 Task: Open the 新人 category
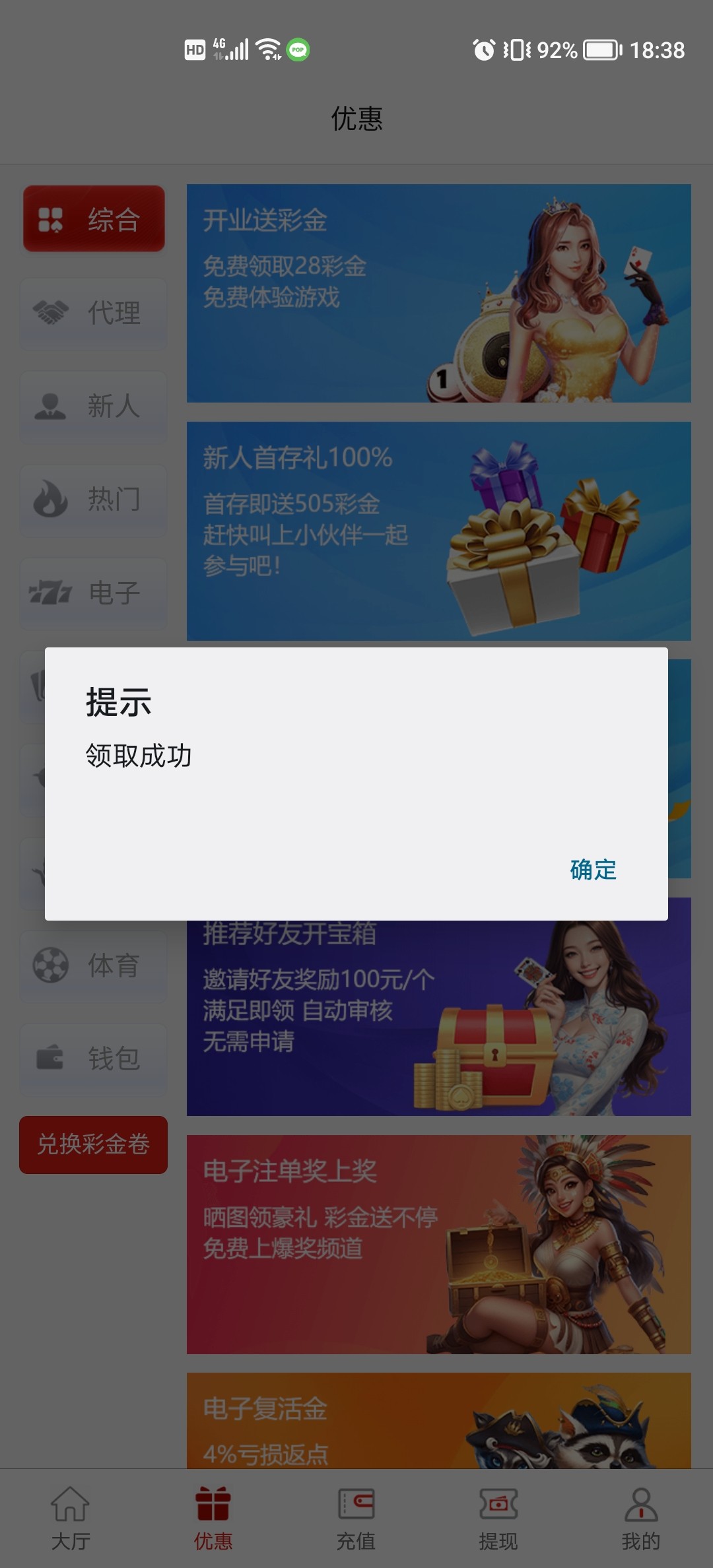pyautogui.click(x=94, y=406)
